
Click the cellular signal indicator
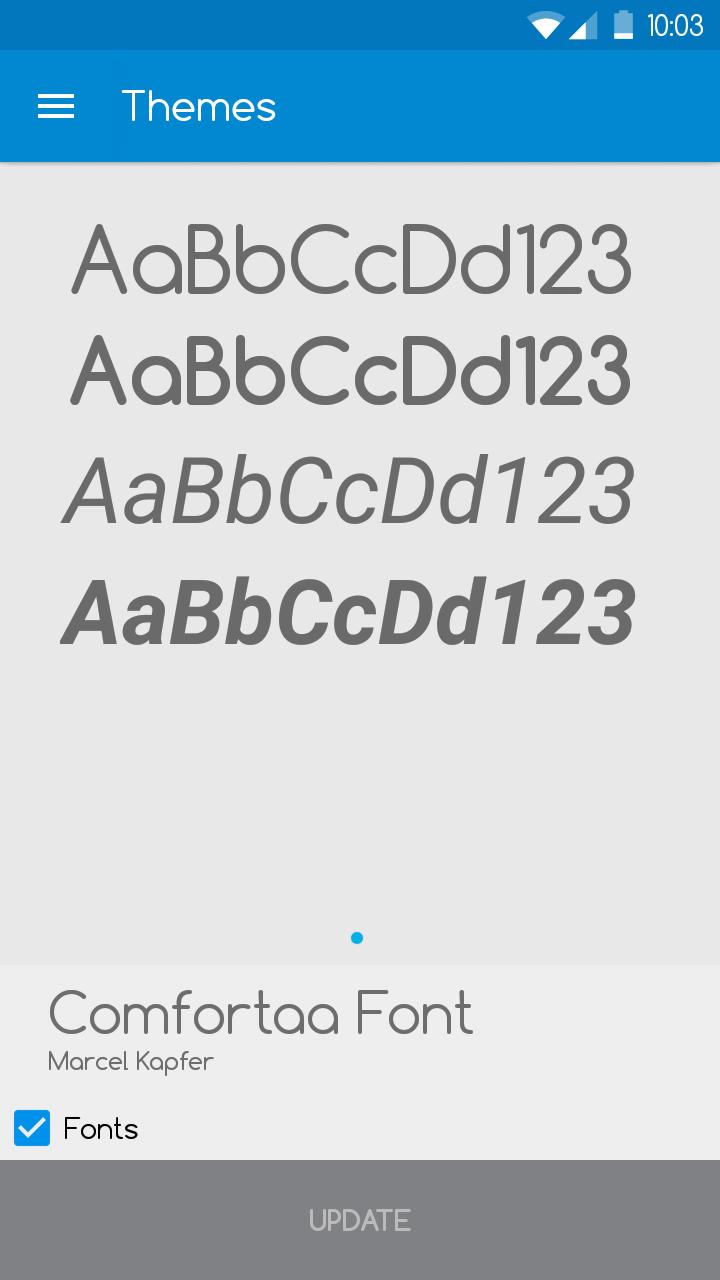point(585,25)
